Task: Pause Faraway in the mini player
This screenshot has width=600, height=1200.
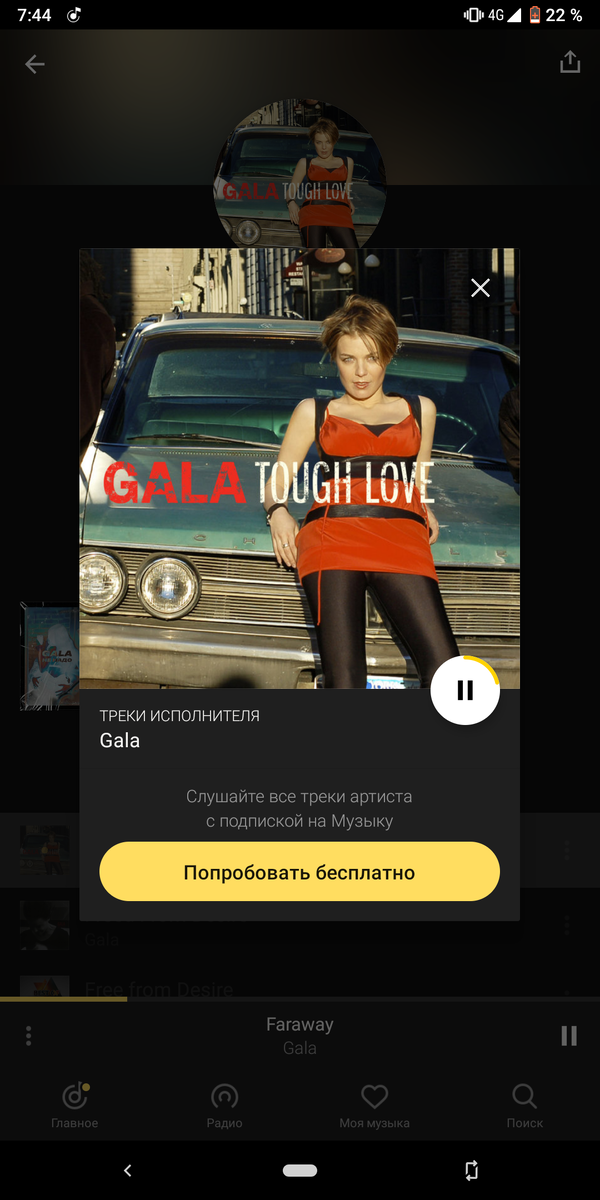Action: click(x=569, y=1036)
